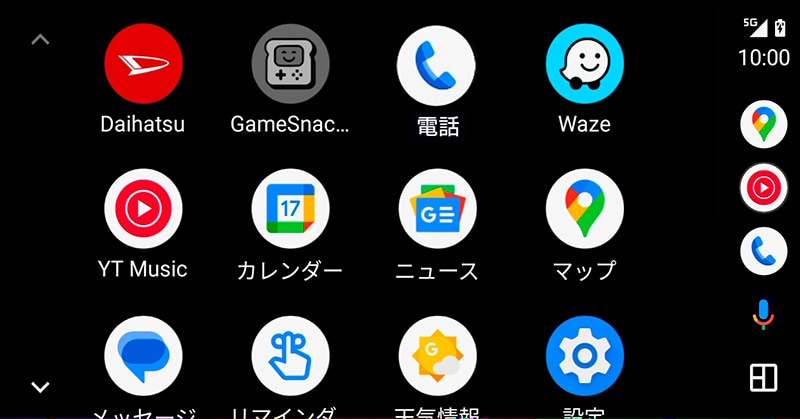Open the Daihatsu app

point(143,64)
